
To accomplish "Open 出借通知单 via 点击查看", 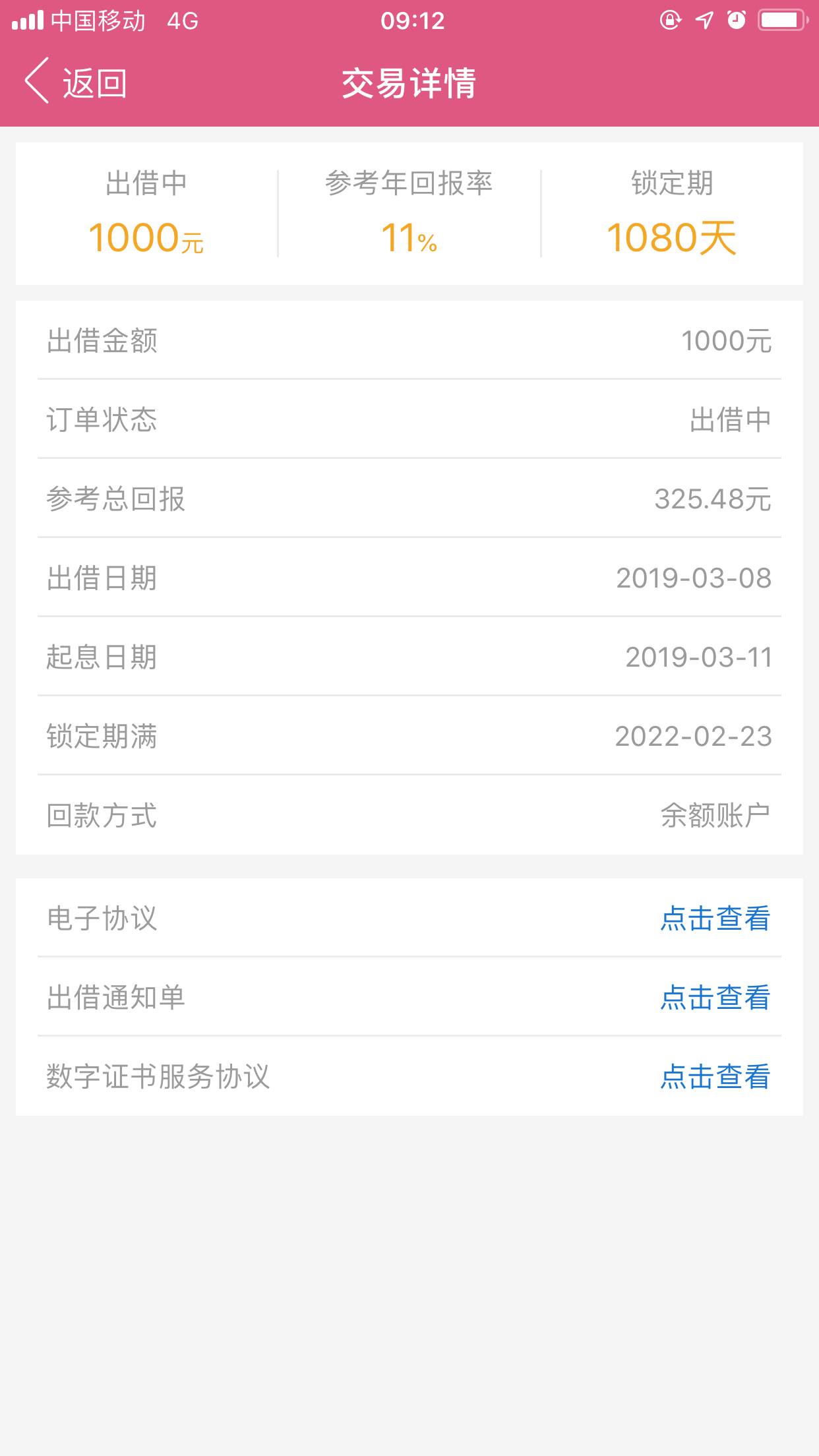I will pos(715,998).
